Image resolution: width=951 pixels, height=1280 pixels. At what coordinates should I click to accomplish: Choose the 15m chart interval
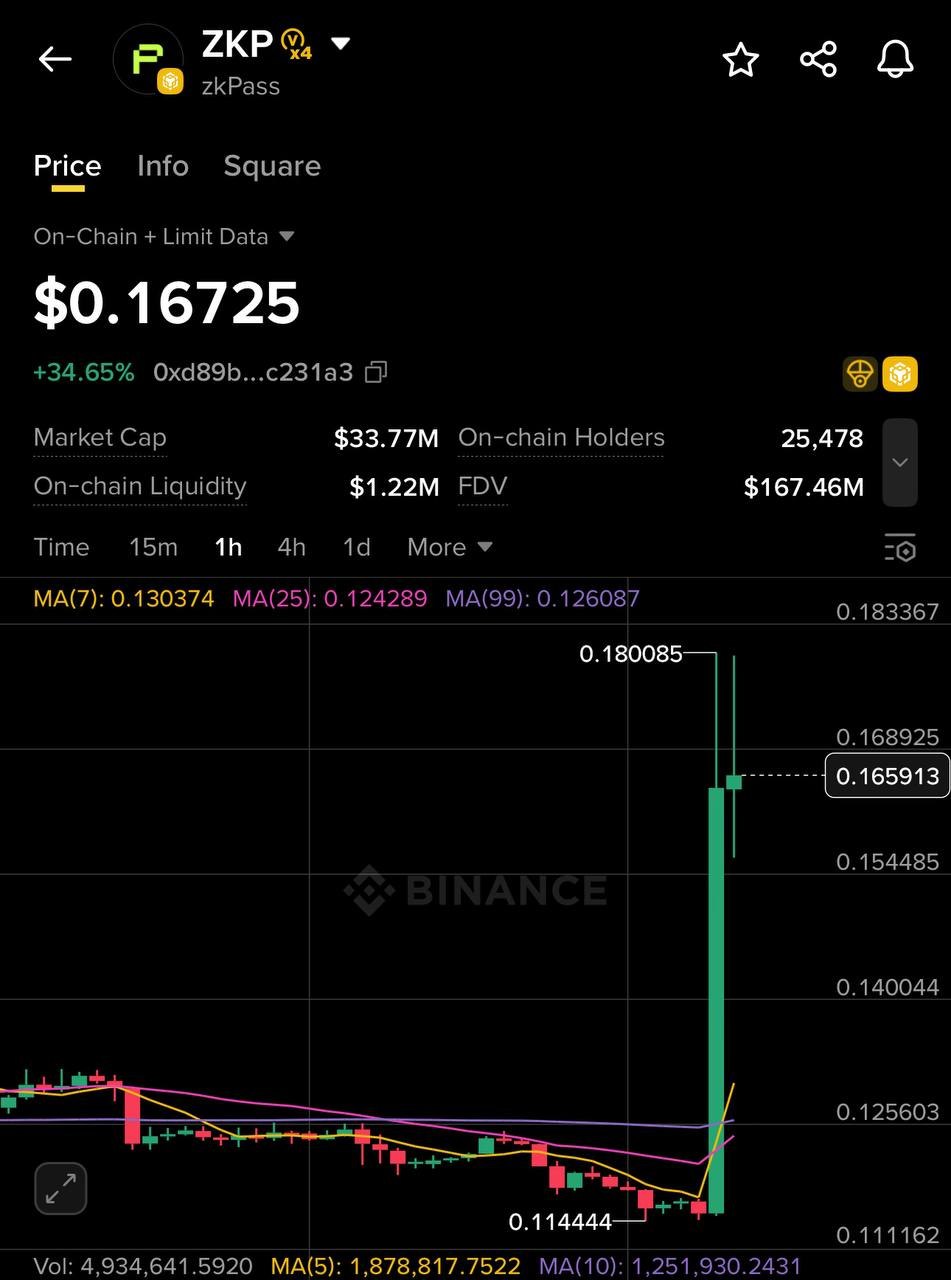pos(153,547)
